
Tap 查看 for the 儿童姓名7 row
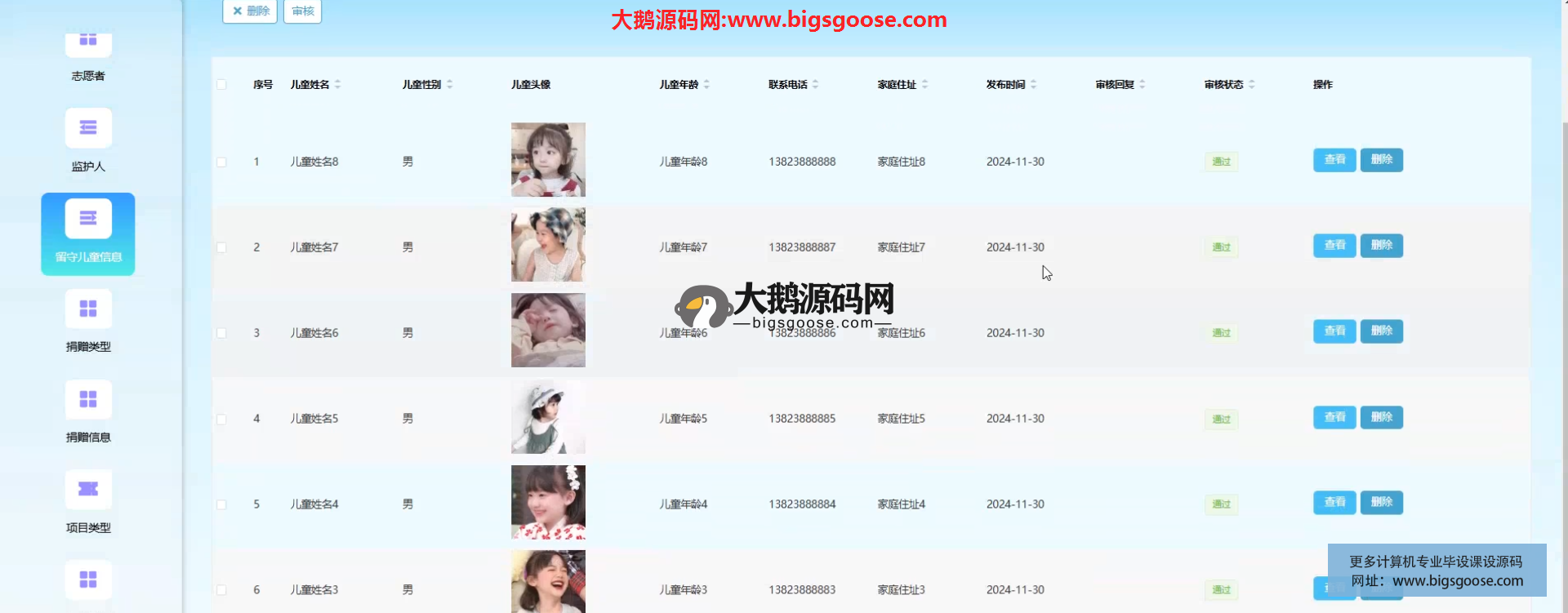click(x=1334, y=246)
